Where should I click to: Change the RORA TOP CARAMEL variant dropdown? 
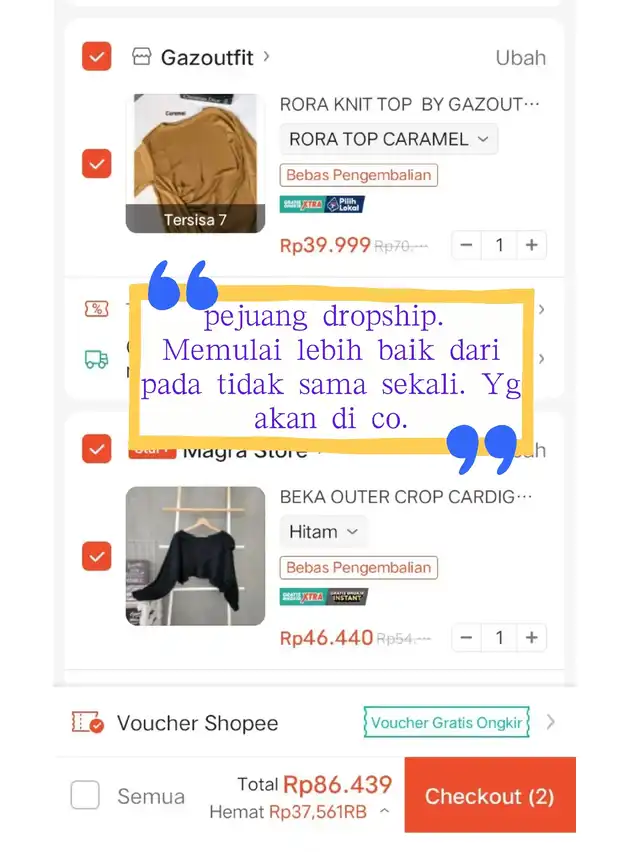(x=388, y=139)
